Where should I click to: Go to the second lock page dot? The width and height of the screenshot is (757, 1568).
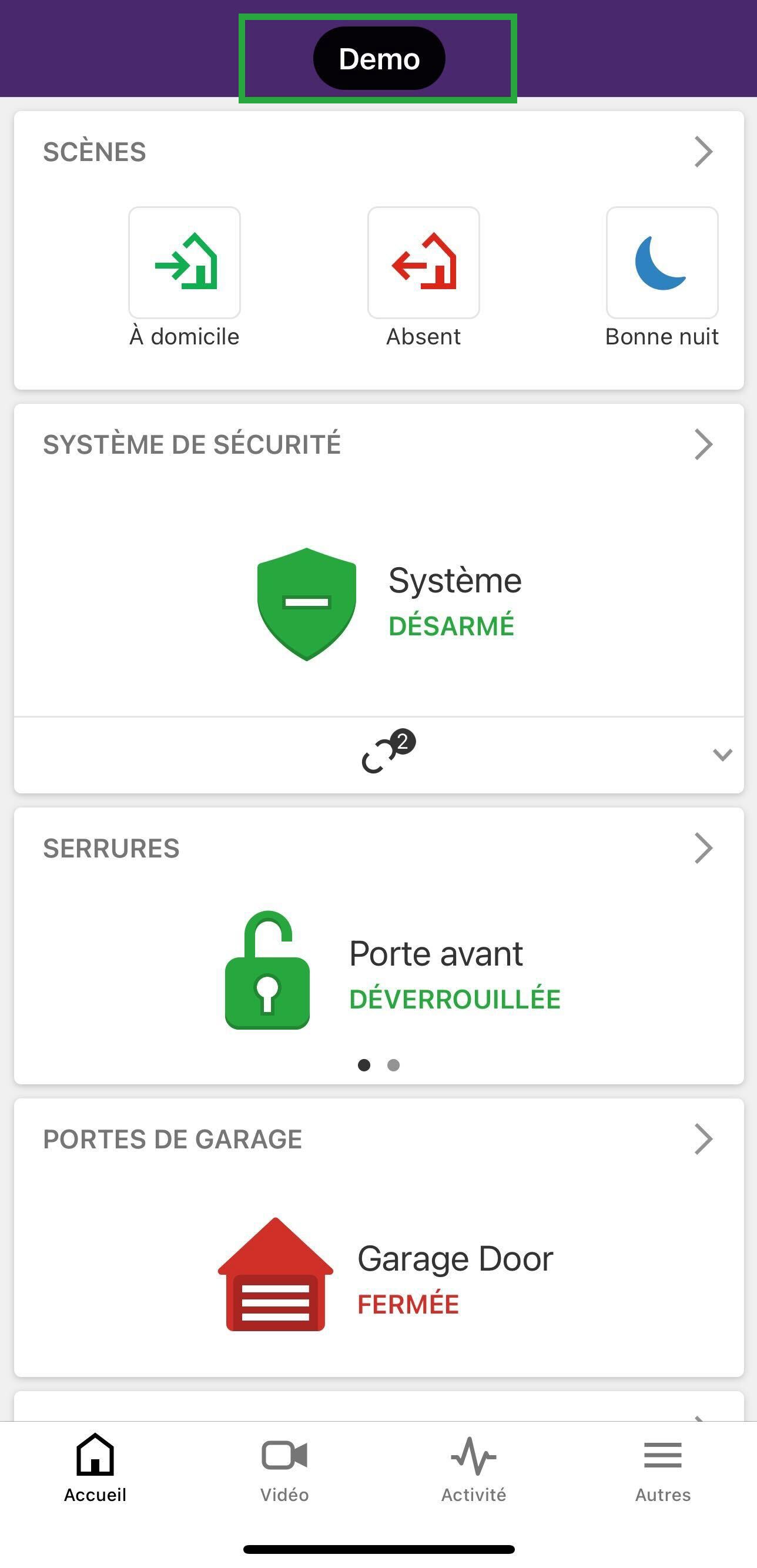tap(394, 1064)
